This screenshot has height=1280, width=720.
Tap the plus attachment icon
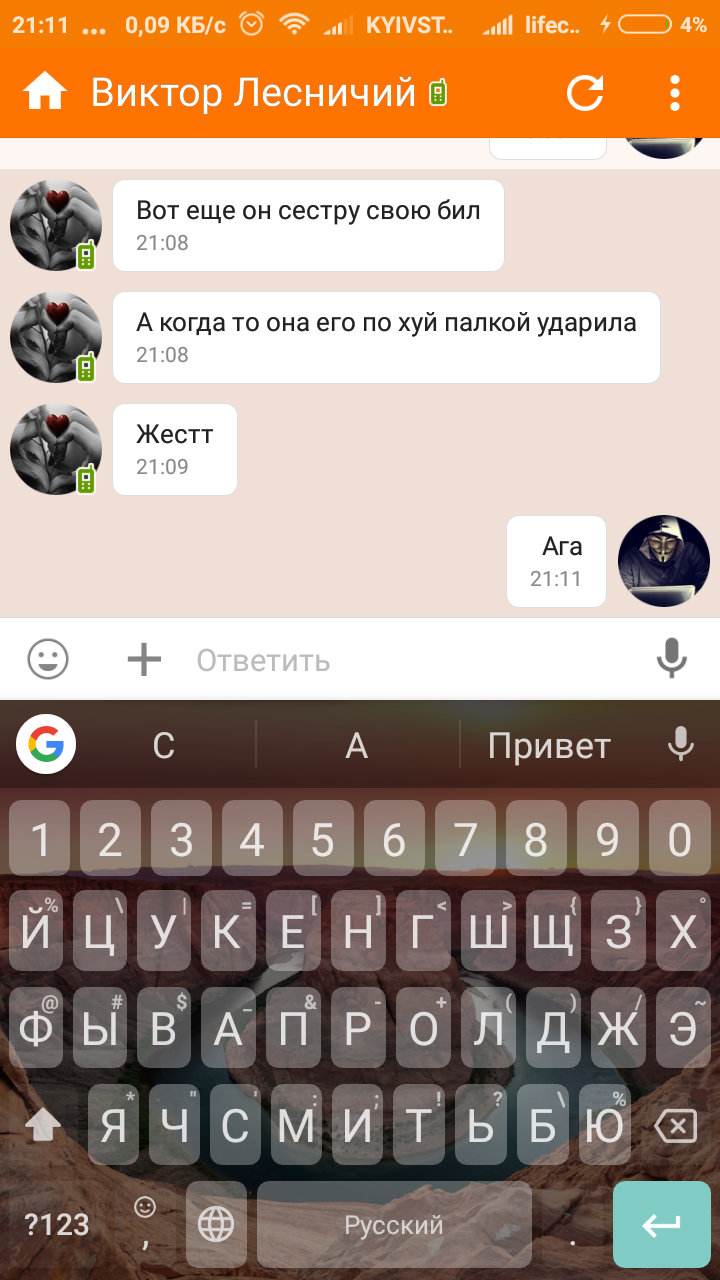[x=144, y=660]
